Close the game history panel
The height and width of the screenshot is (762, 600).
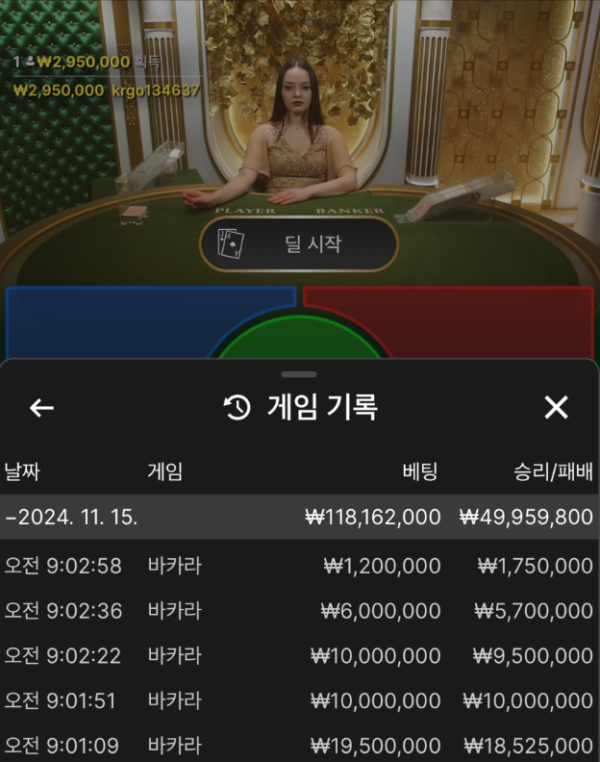pos(556,407)
